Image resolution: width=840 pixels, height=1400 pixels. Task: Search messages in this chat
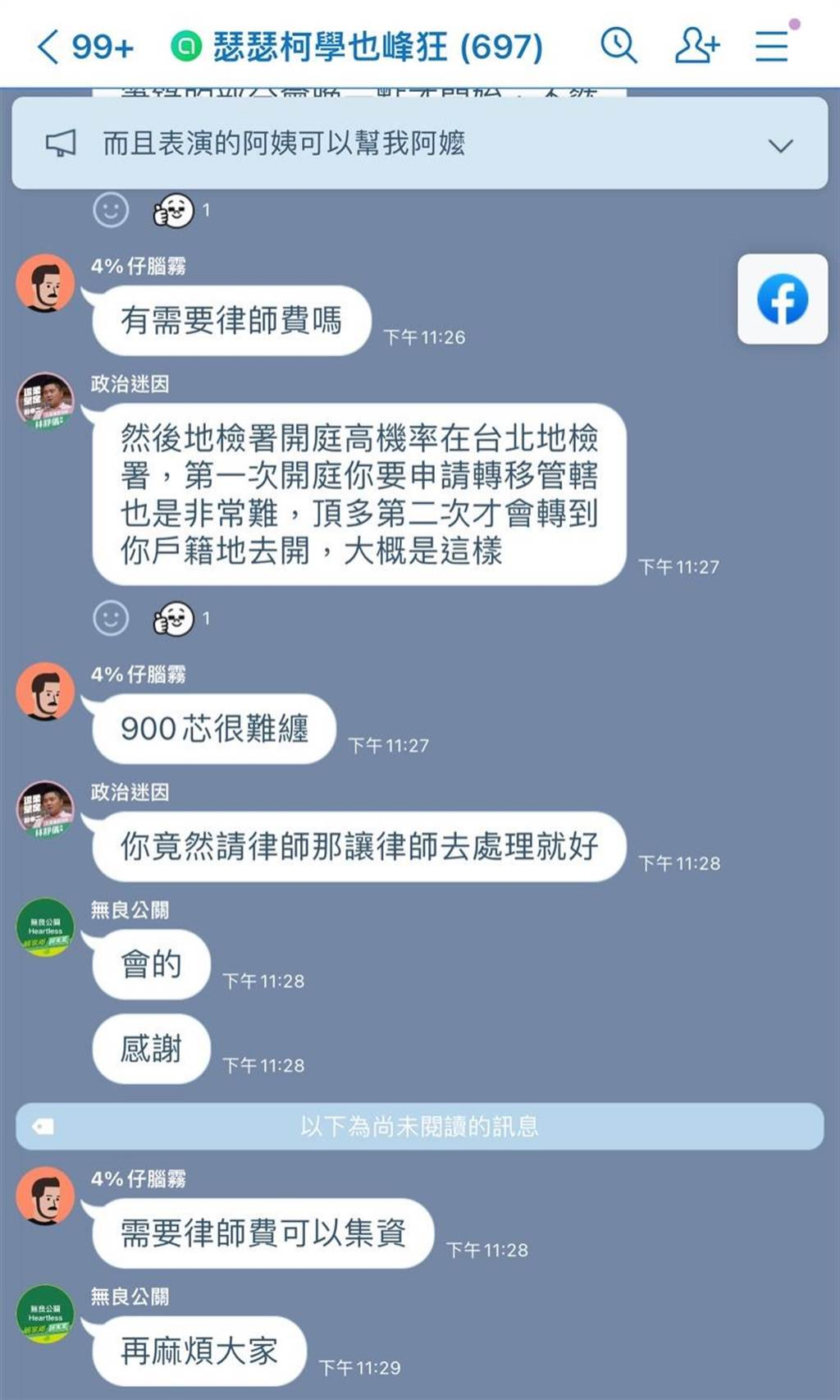click(x=619, y=46)
